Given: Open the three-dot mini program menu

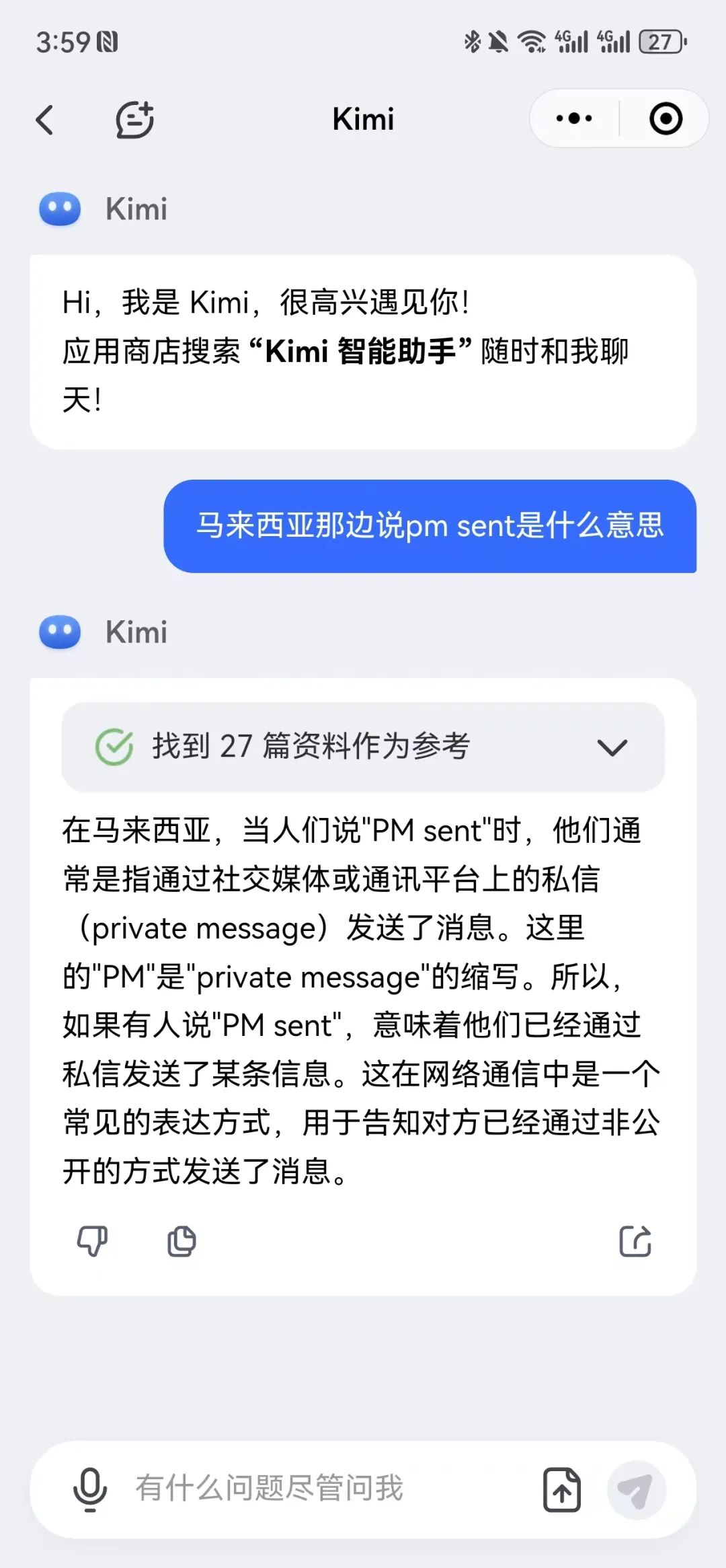Looking at the screenshot, I should tap(574, 119).
